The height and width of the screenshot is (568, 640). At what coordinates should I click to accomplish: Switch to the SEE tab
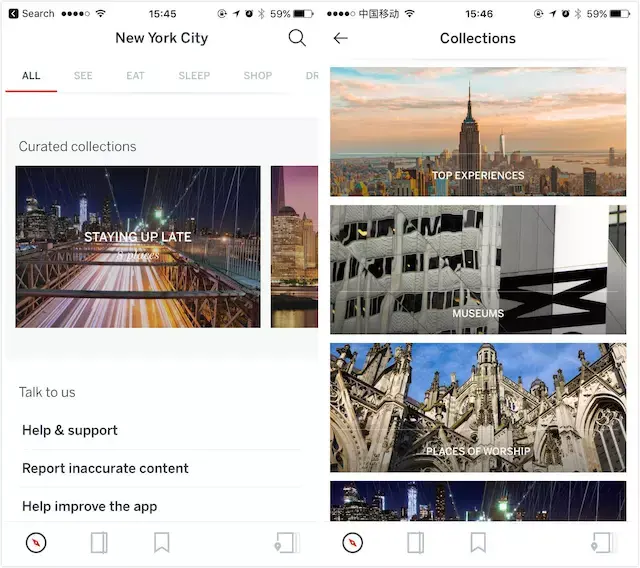[x=83, y=76]
